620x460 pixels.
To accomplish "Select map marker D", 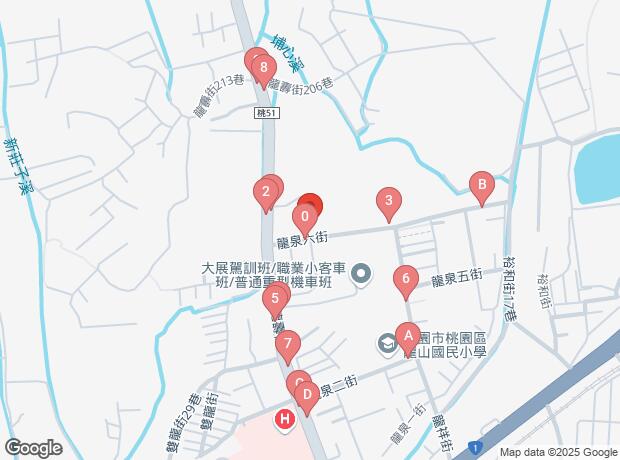I will [307, 395].
